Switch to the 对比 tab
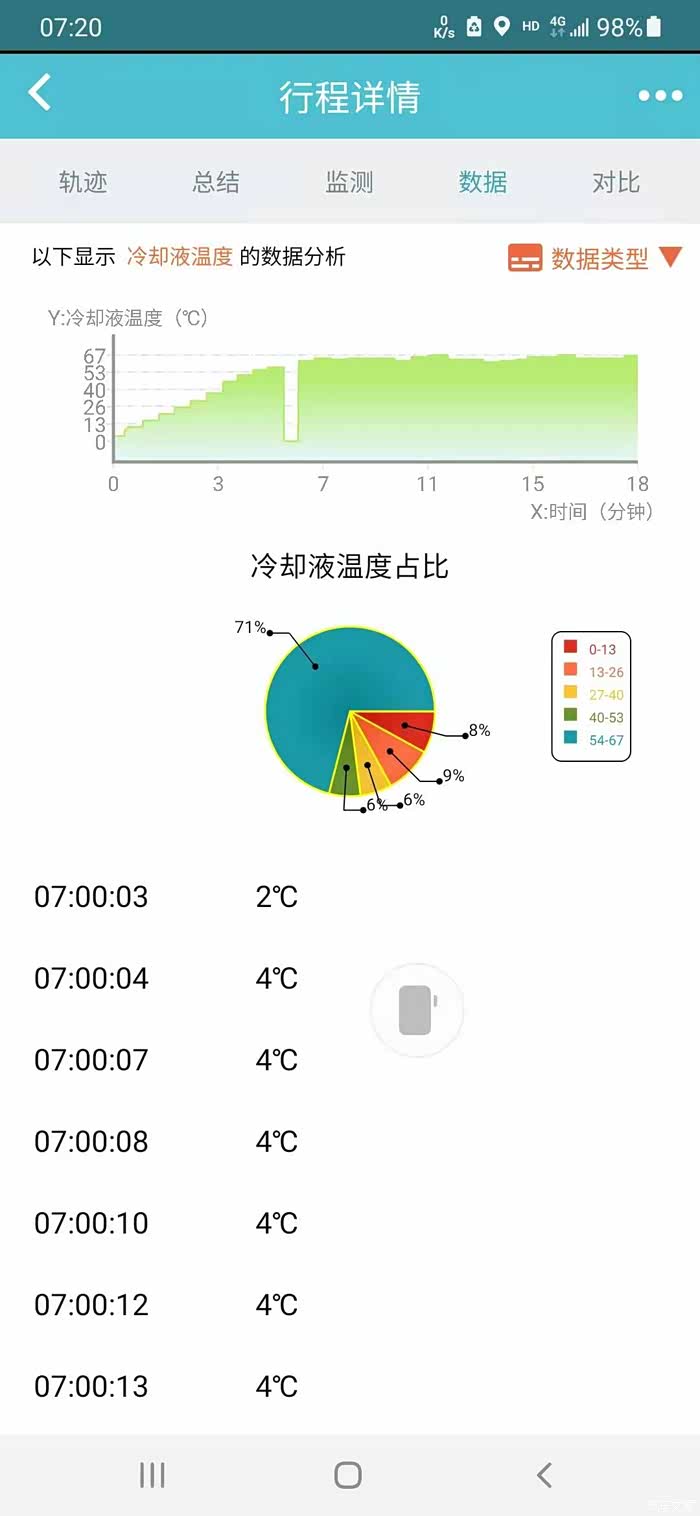Screen dimensions: 700x1516 (x=616, y=182)
